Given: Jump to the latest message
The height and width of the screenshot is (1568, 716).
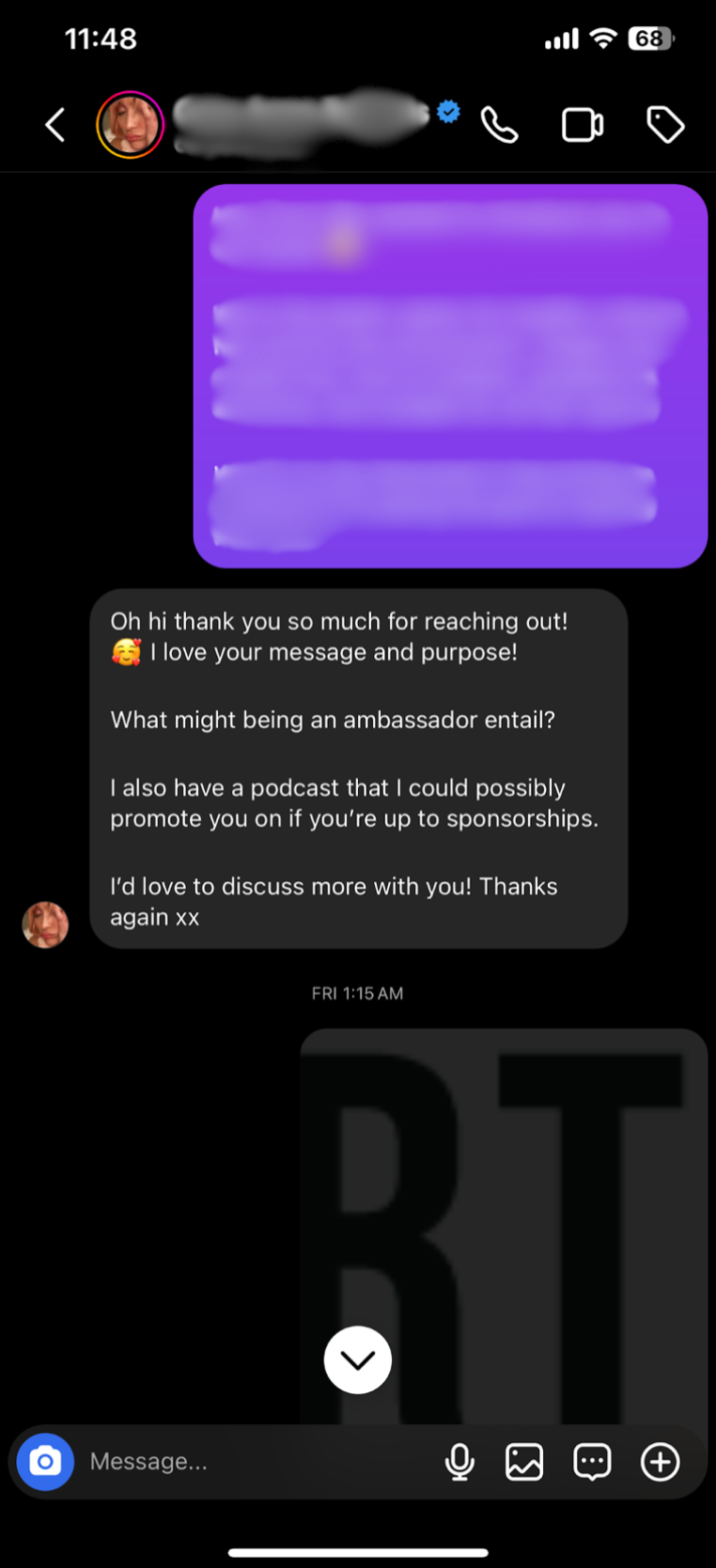Looking at the screenshot, I should pos(358,1359).
